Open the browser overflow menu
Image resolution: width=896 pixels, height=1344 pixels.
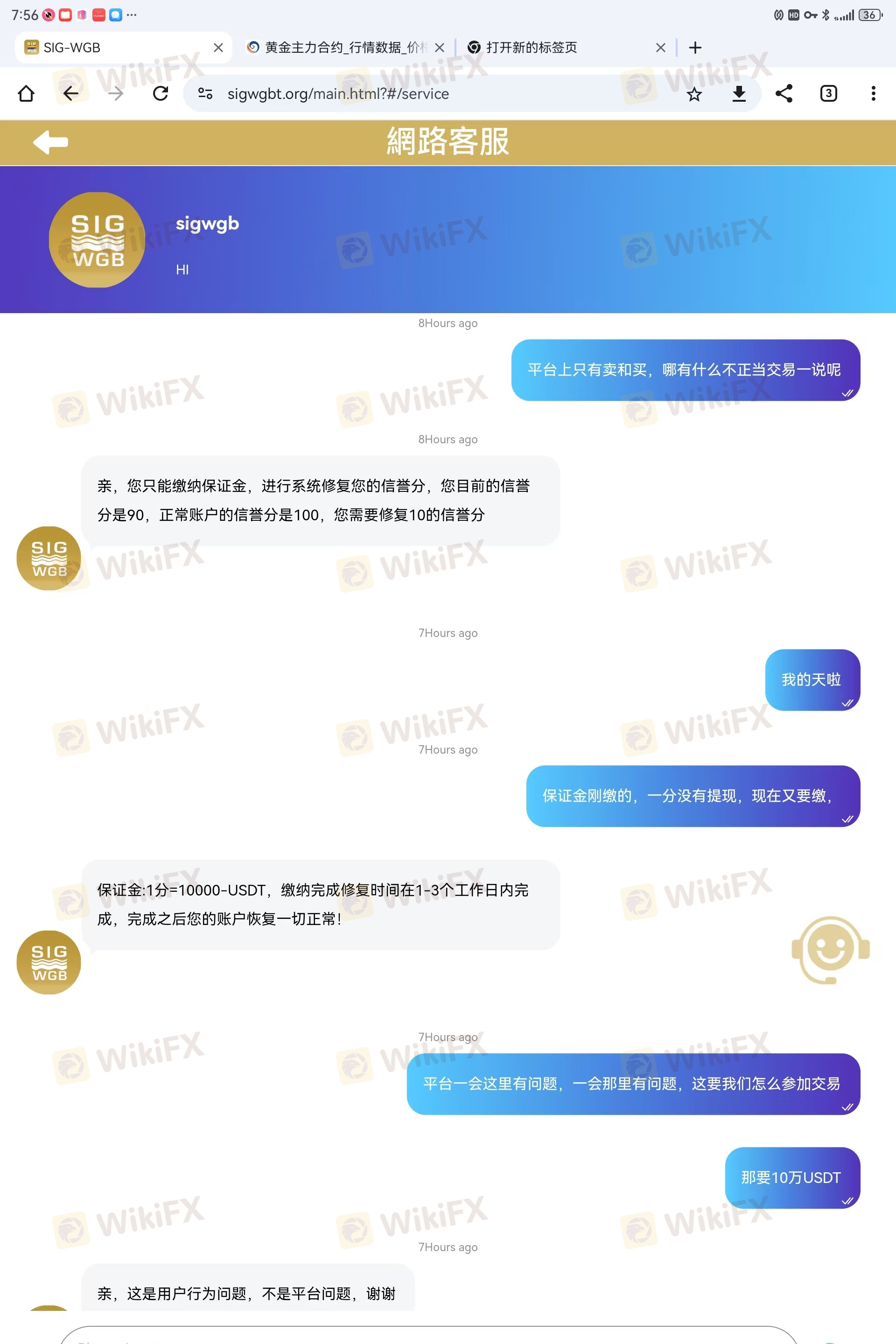click(x=873, y=94)
